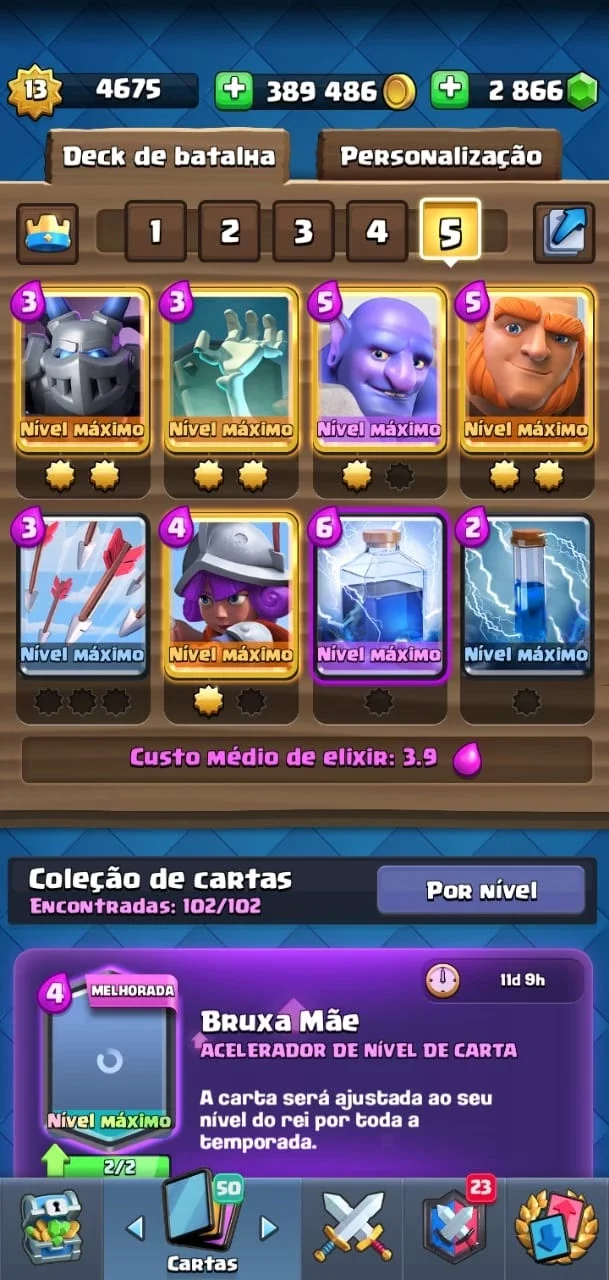Share or copy the current deck
Image resolution: width=609 pixels, height=1280 pixels.
pos(564,233)
